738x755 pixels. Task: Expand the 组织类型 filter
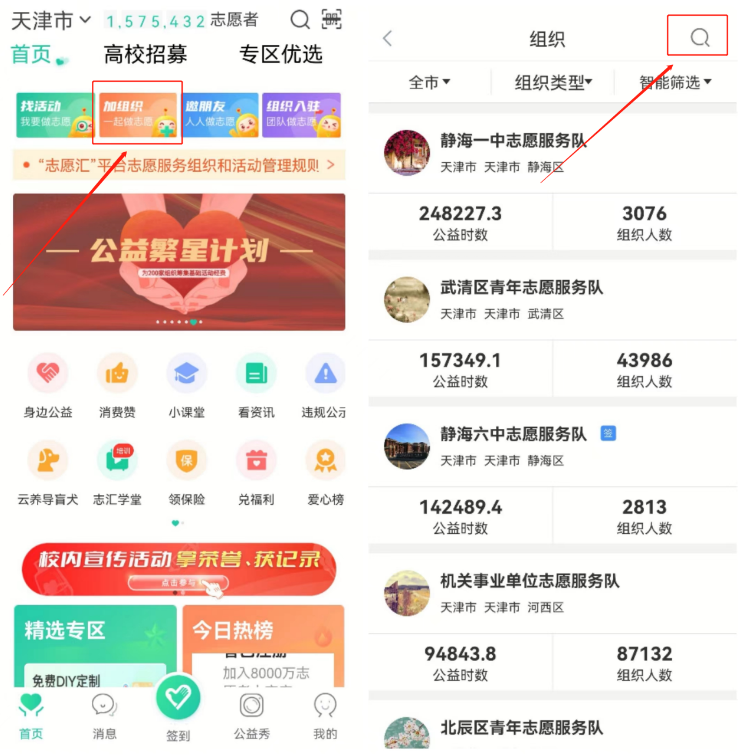click(553, 82)
